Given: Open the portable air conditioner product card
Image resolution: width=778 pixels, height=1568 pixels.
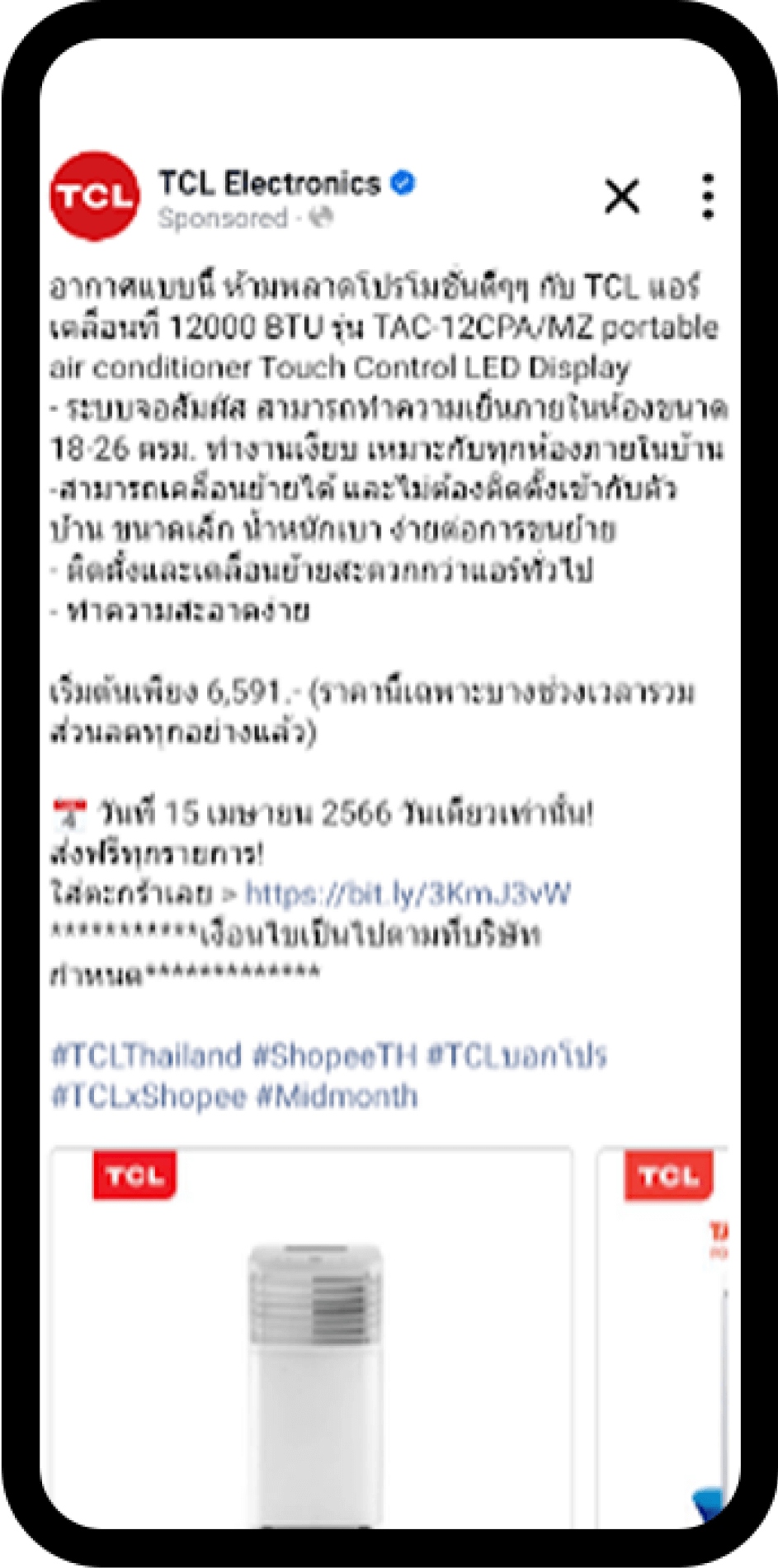Looking at the screenshot, I should coord(312,1337).
